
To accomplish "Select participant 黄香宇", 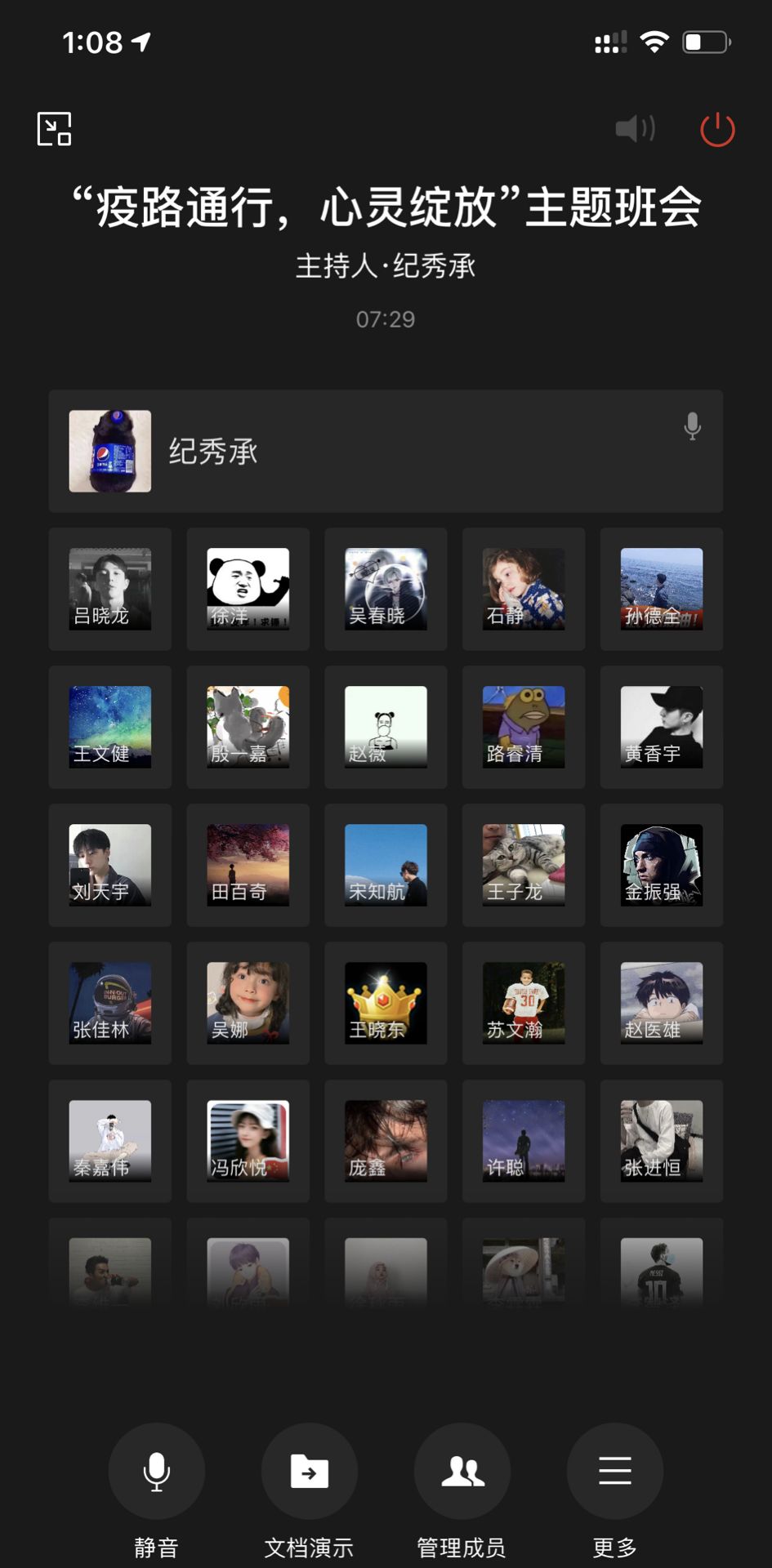I will tap(661, 727).
